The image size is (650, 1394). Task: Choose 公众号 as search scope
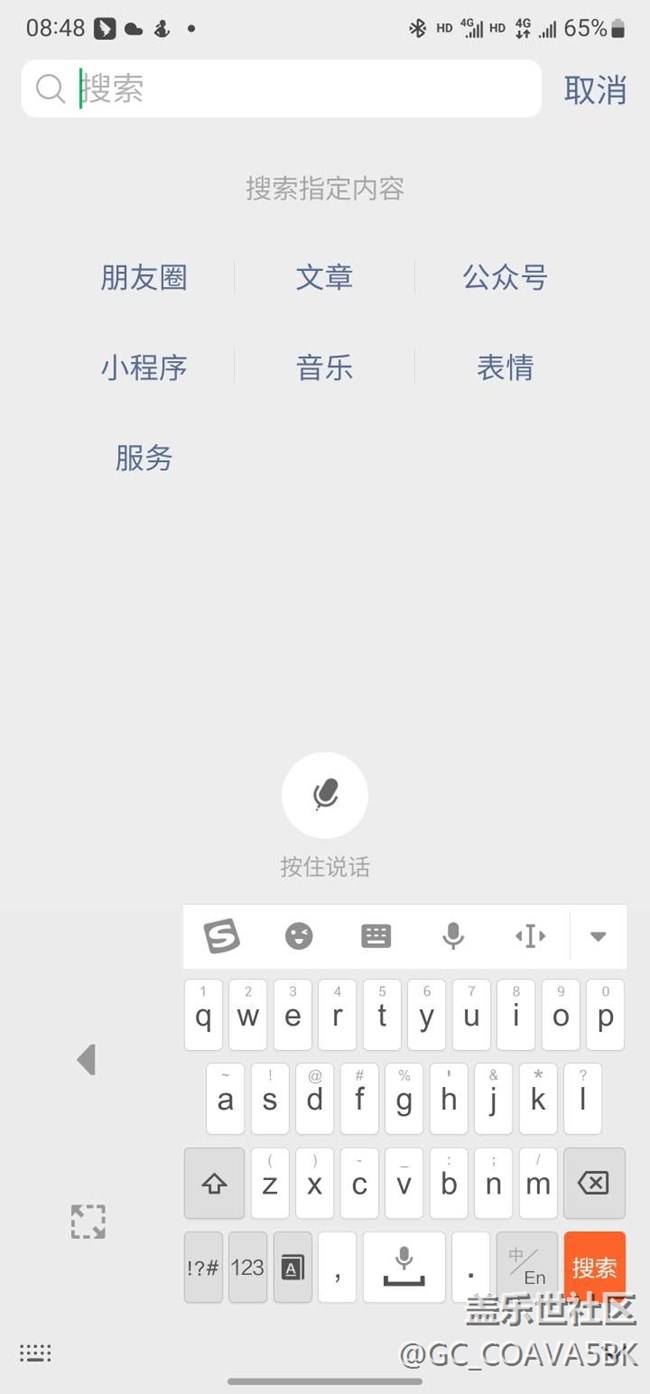[505, 278]
